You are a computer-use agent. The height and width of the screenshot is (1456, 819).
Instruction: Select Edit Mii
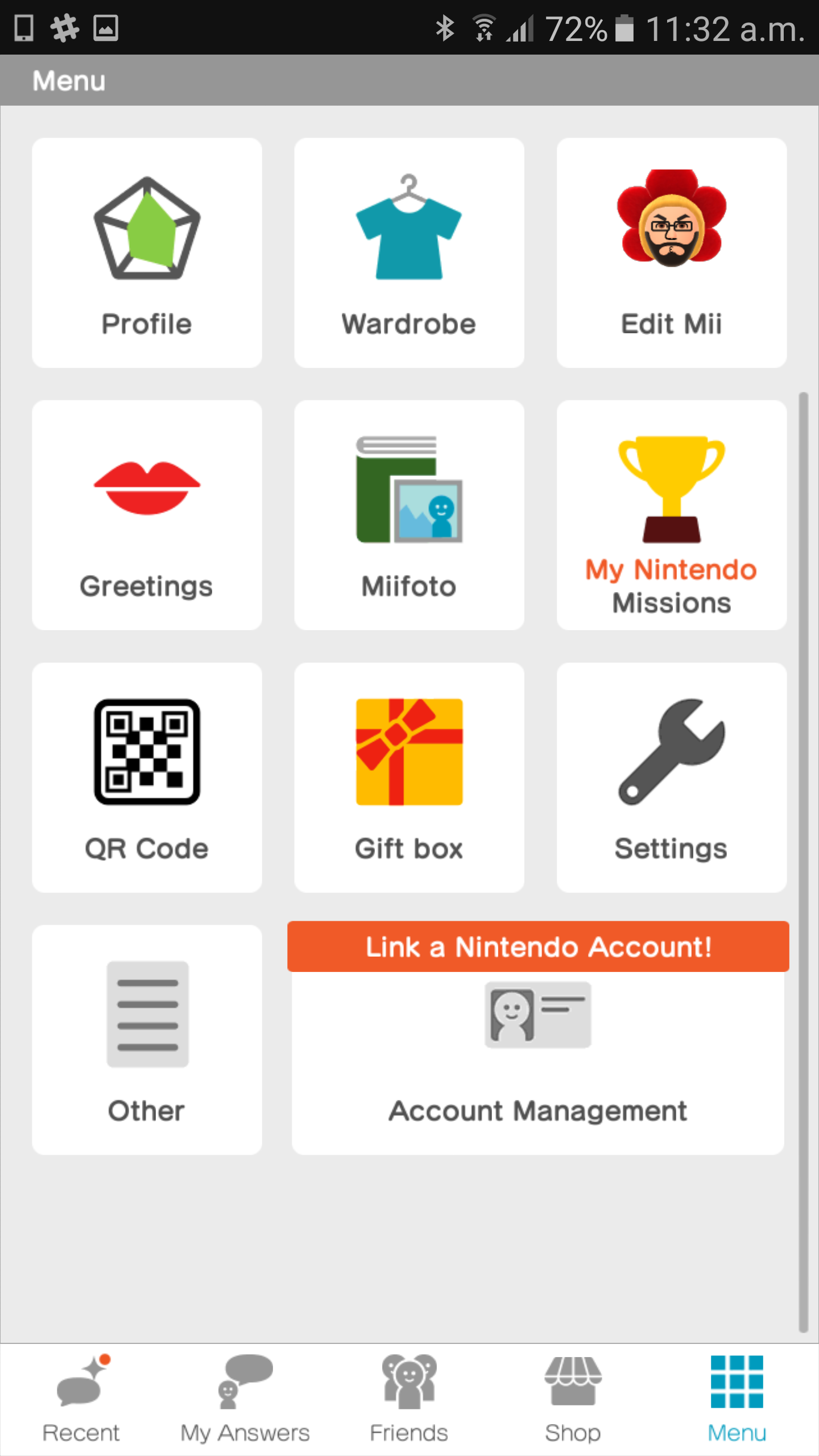coord(671,253)
